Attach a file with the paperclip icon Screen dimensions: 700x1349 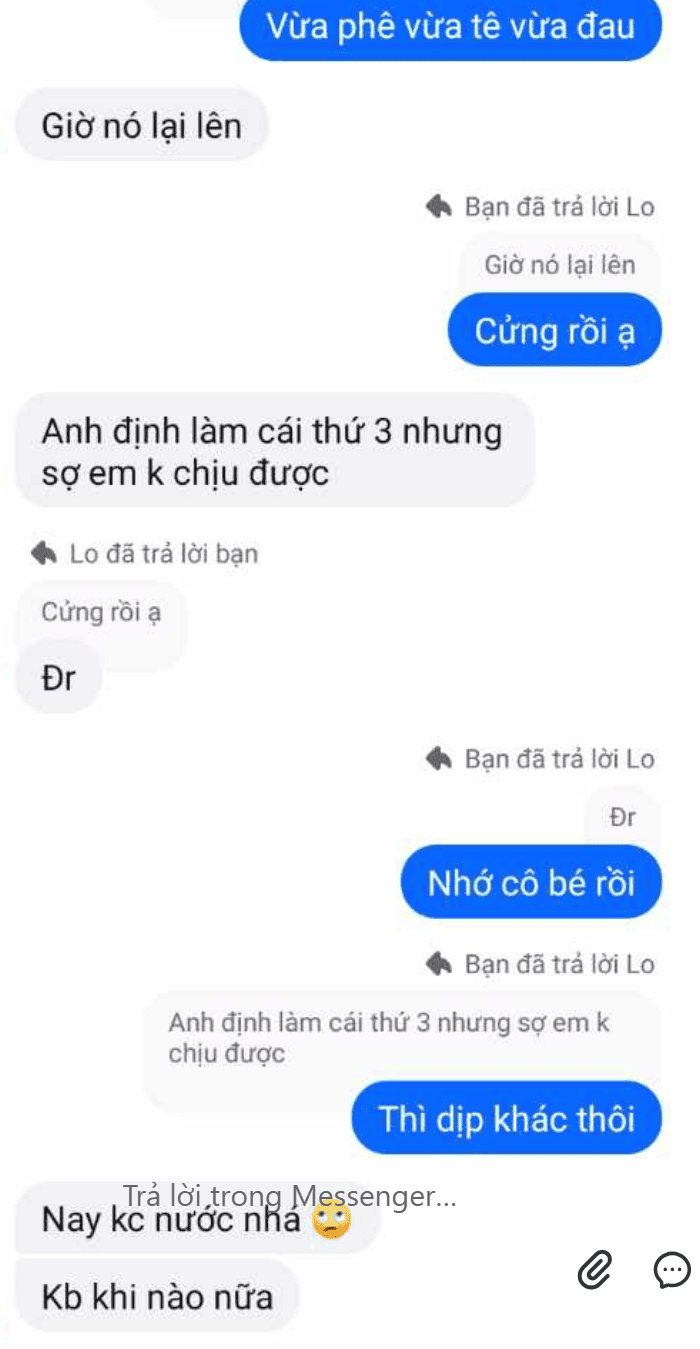595,1270
